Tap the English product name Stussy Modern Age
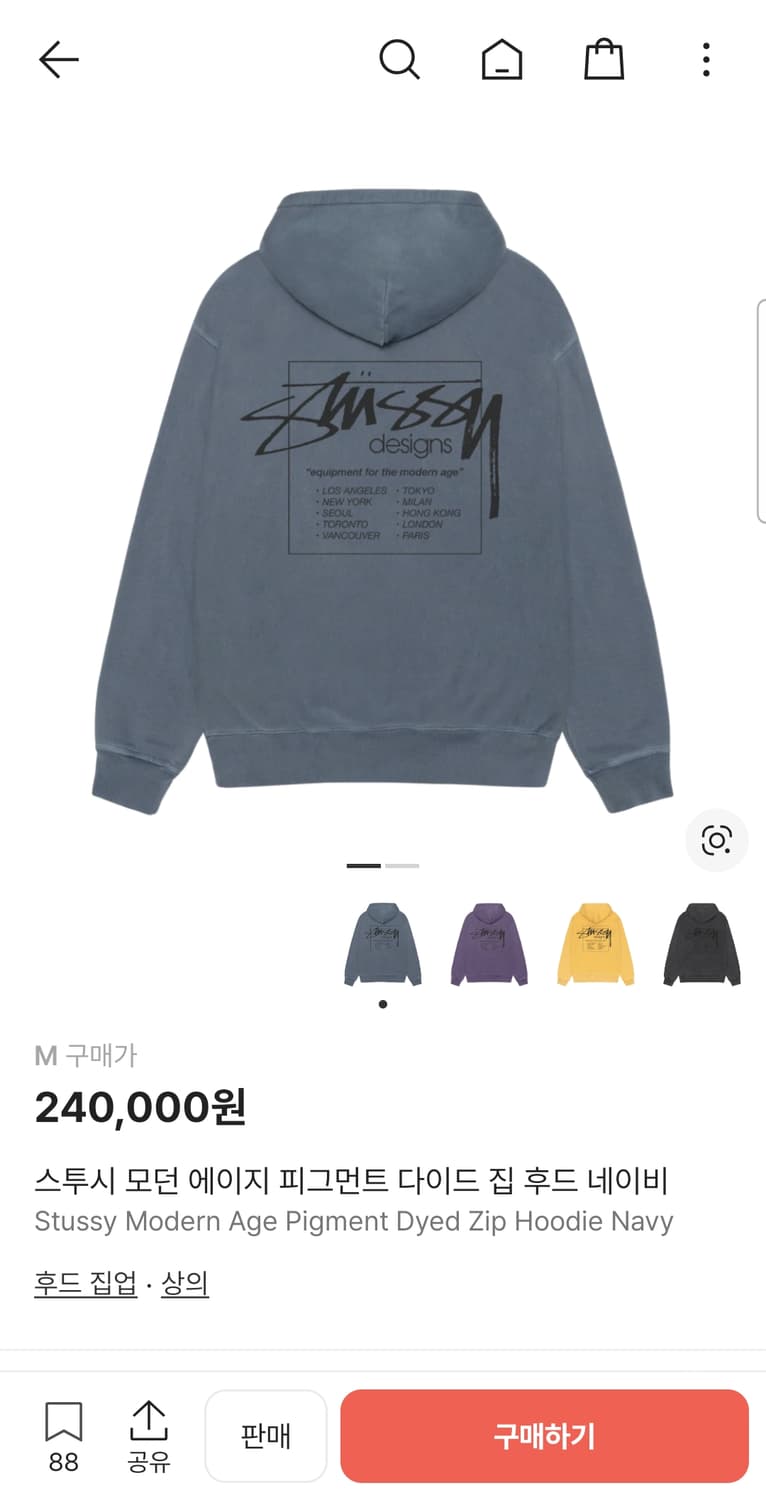 click(354, 1221)
